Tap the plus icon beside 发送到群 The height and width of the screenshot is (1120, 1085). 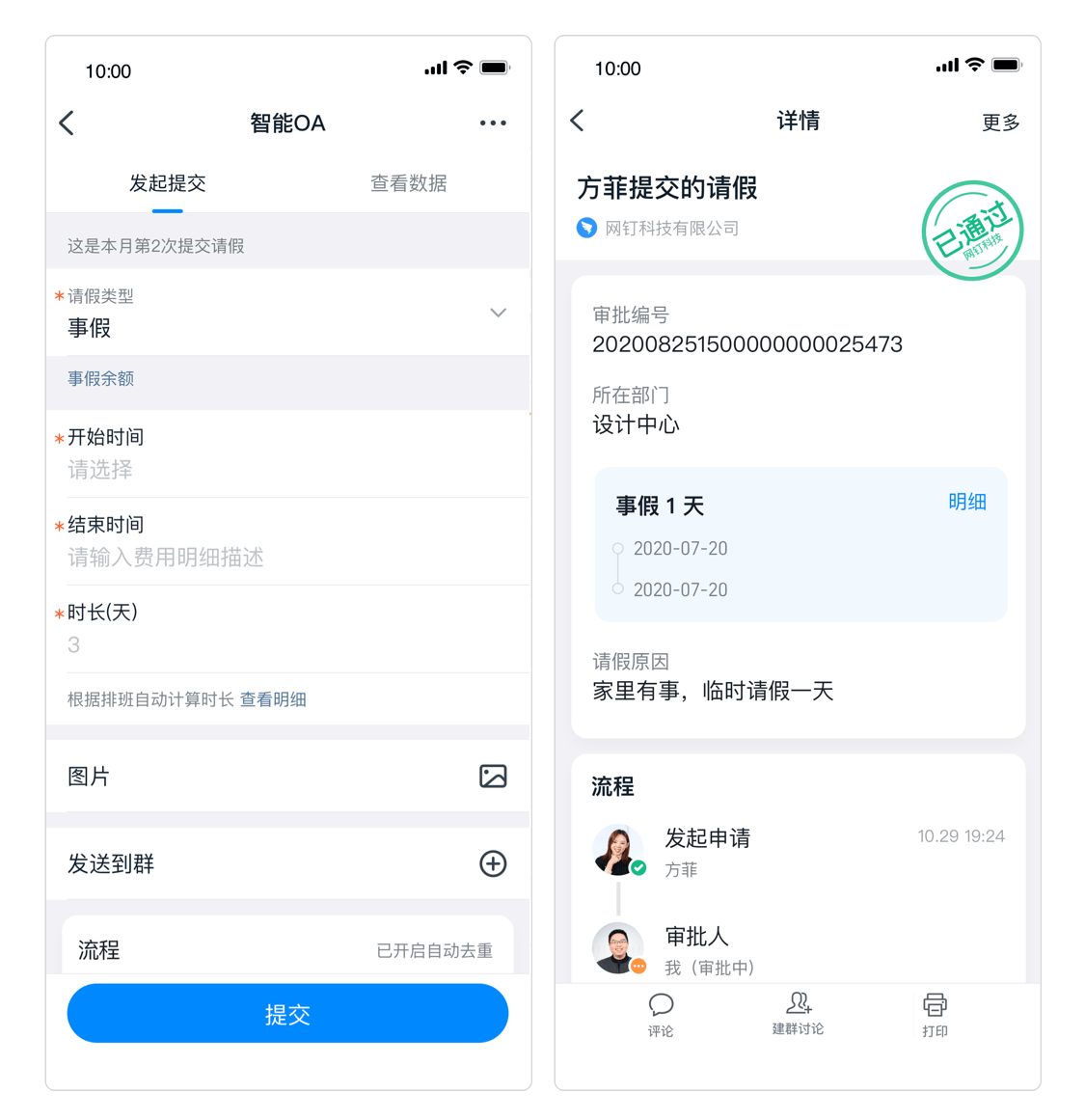[493, 863]
